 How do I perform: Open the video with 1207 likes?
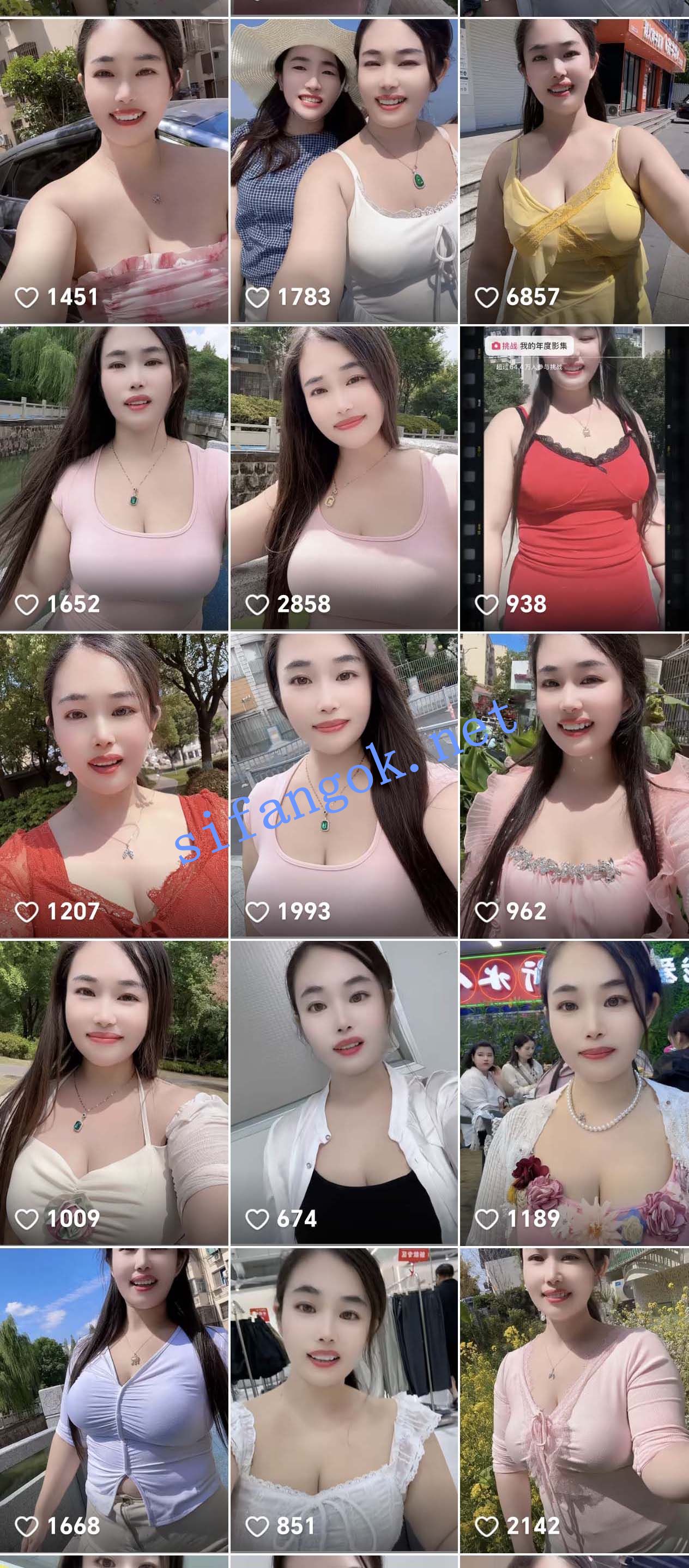pos(114,785)
